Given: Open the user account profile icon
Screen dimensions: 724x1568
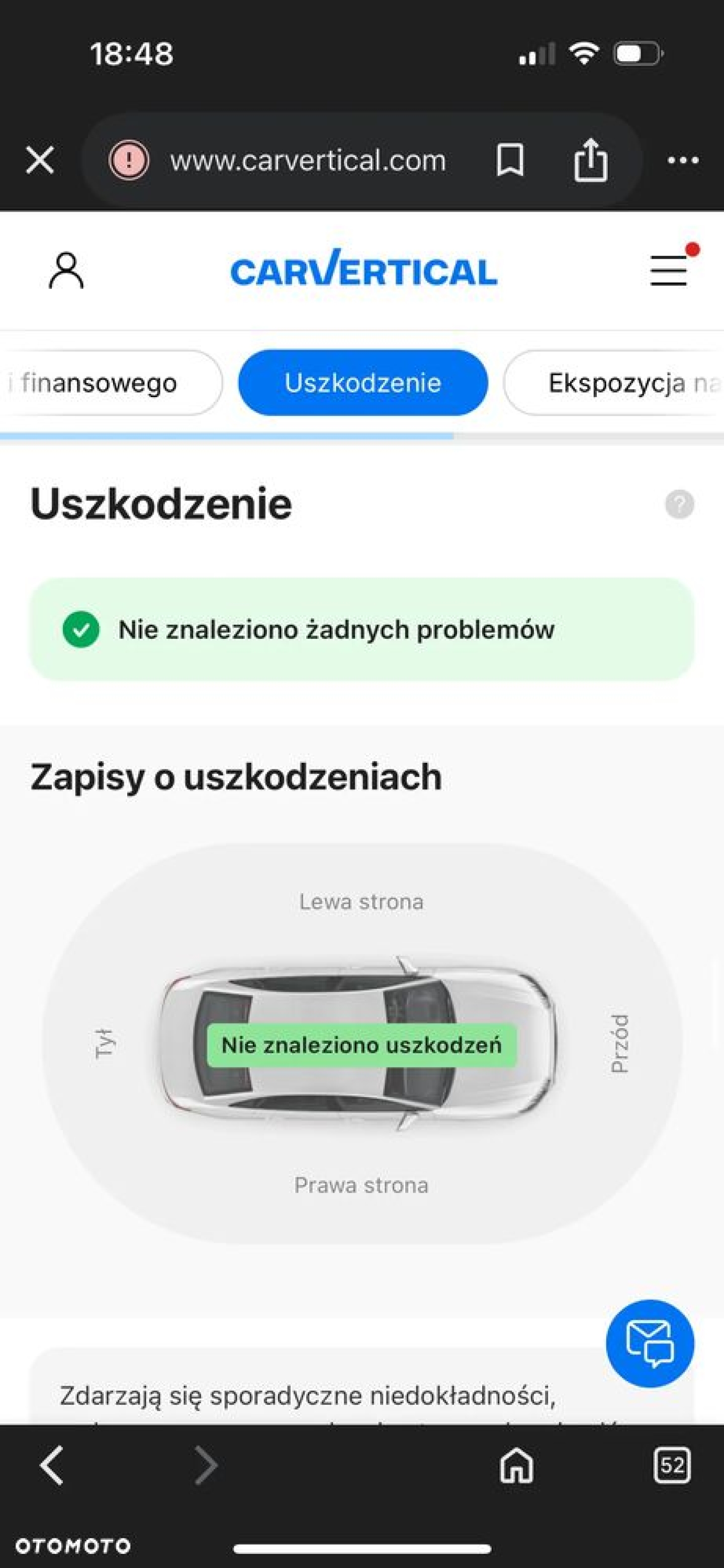Looking at the screenshot, I should click(x=66, y=271).
